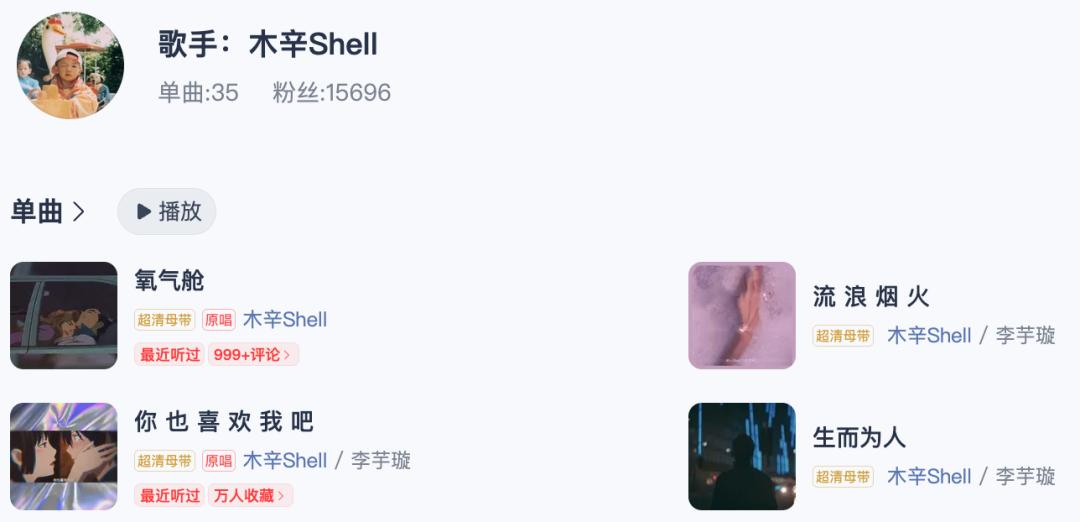Tap the 播放 play-all button
This screenshot has height=522, width=1080.
(167, 211)
